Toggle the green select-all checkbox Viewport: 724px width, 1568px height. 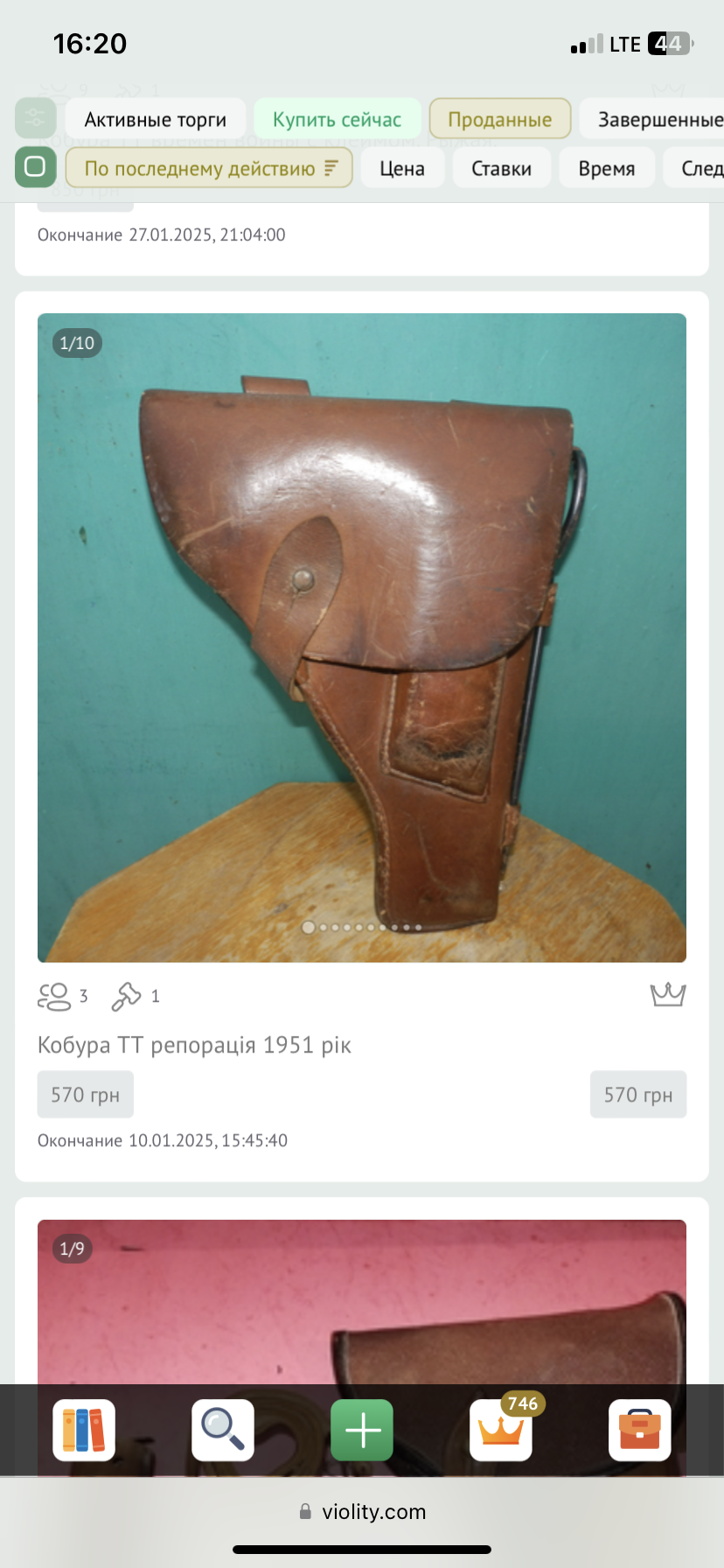36,167
